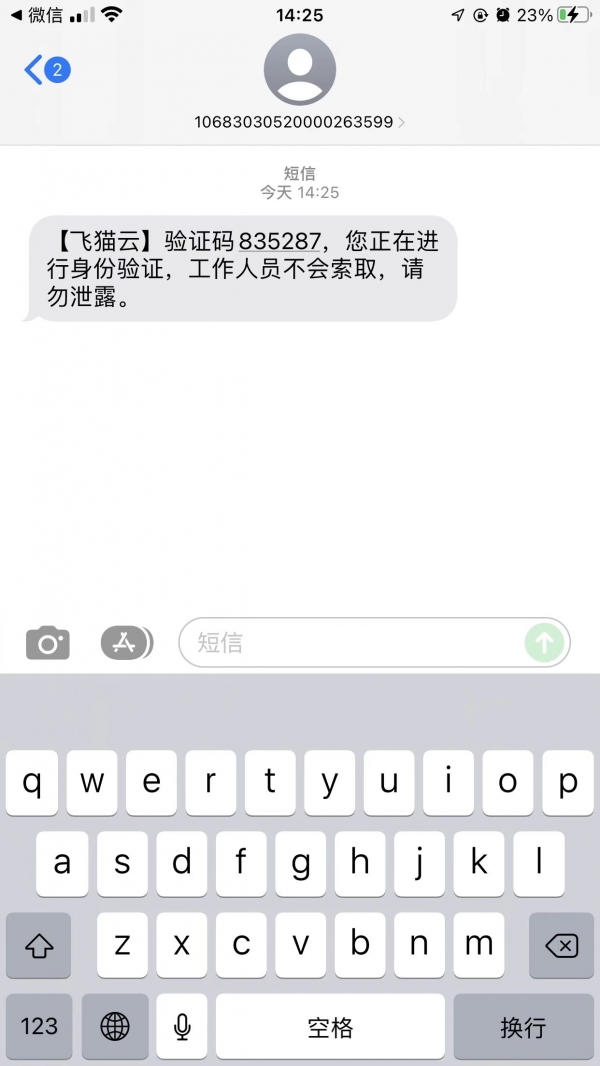Toggle the shift key
This screenshot has width=600, height=1066.
pyautogui.click(x=39, y=945)
